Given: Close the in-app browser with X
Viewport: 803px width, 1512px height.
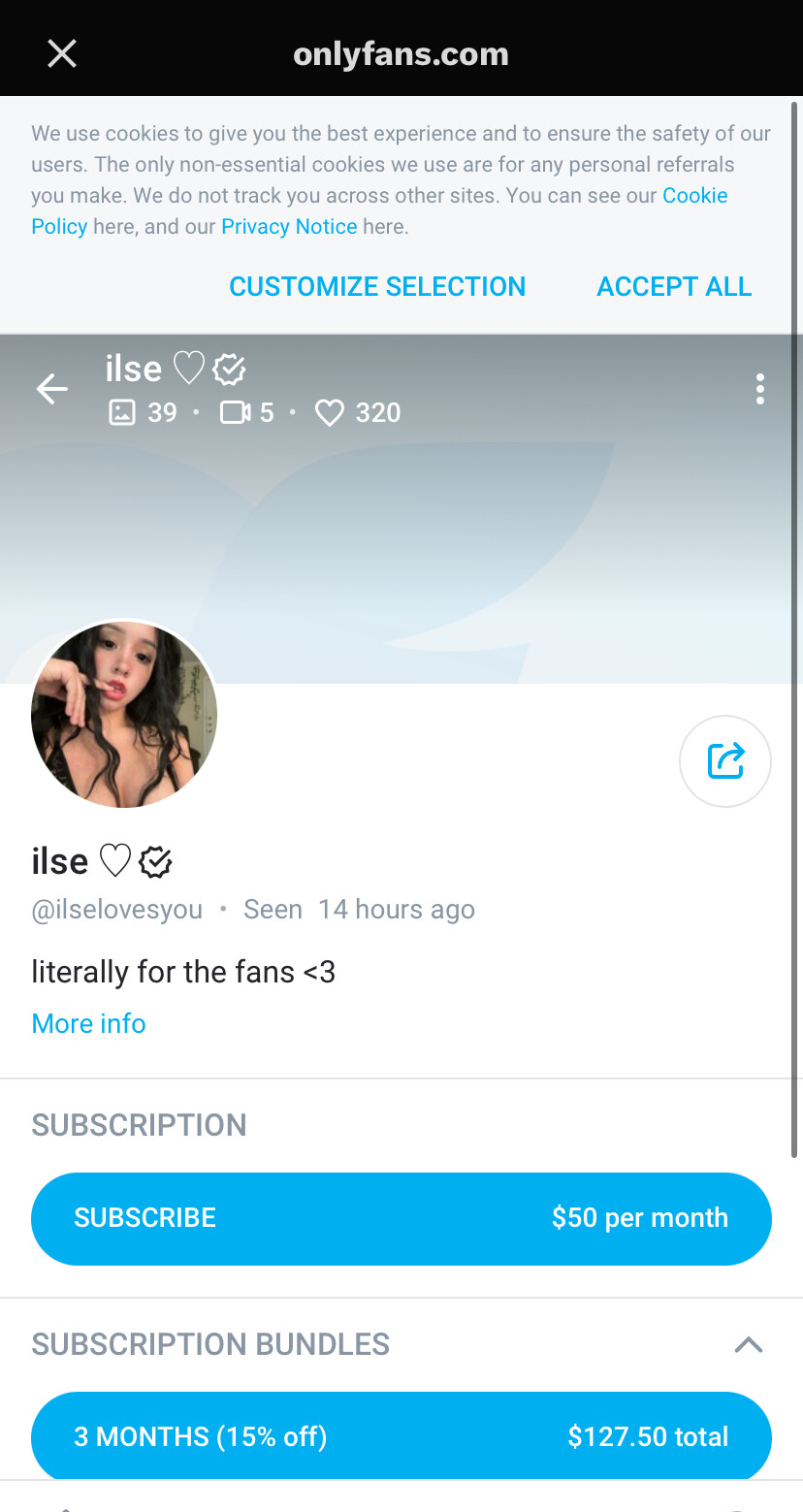Looking at the screenshot, I should click(62, 53).
